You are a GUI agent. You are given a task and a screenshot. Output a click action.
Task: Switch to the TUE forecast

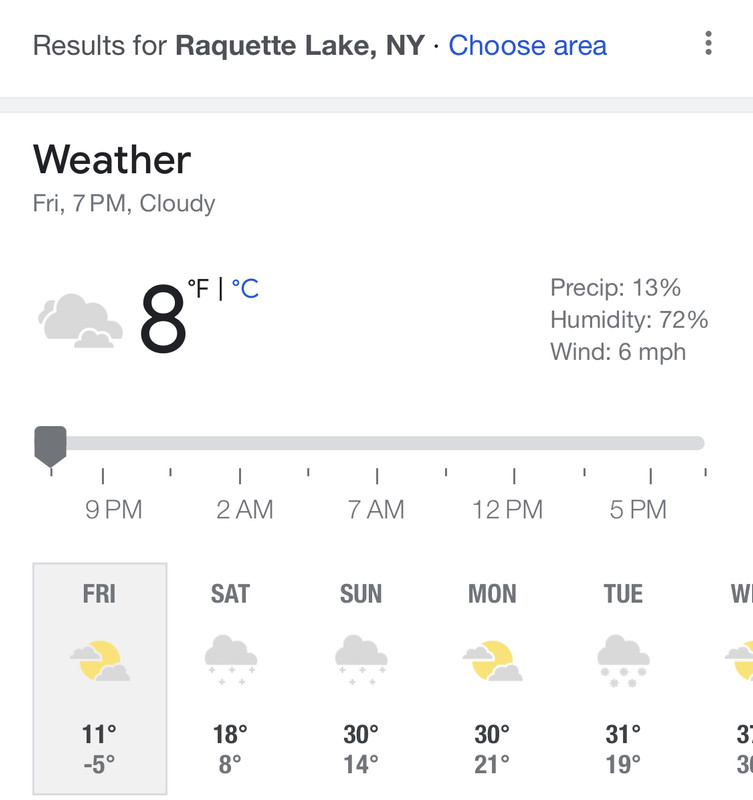click(623, 678)
